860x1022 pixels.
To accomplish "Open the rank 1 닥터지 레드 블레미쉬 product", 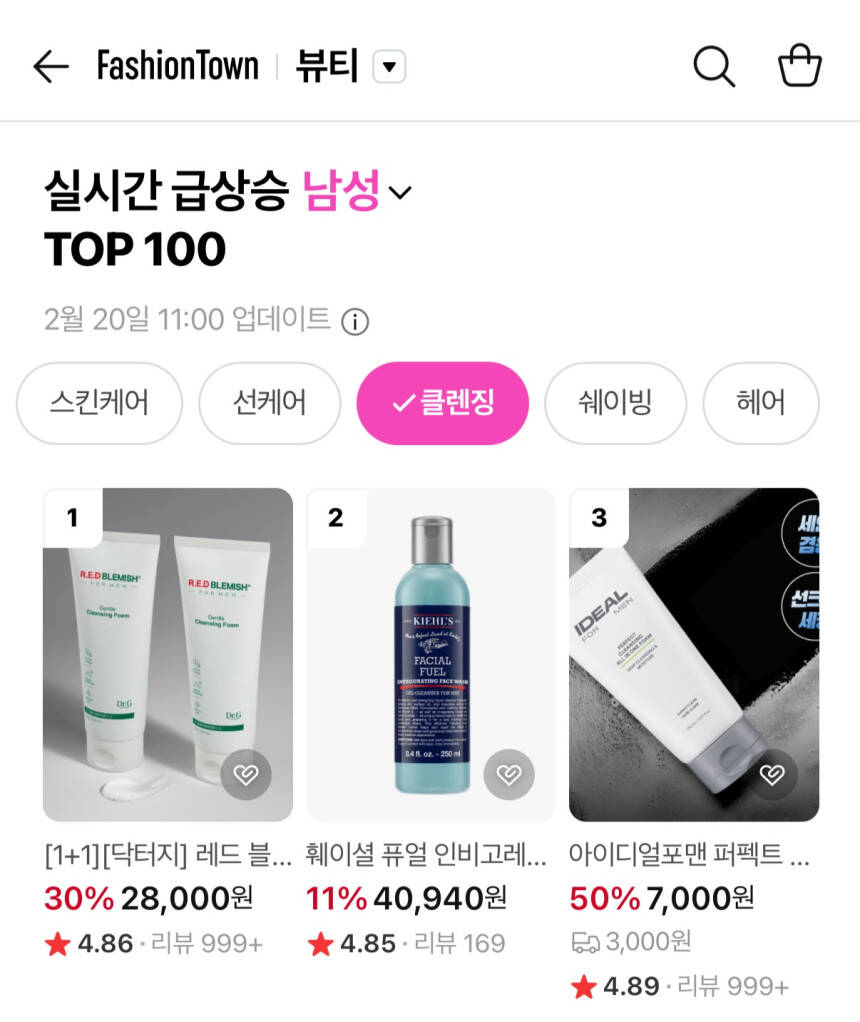I will 168,654.
